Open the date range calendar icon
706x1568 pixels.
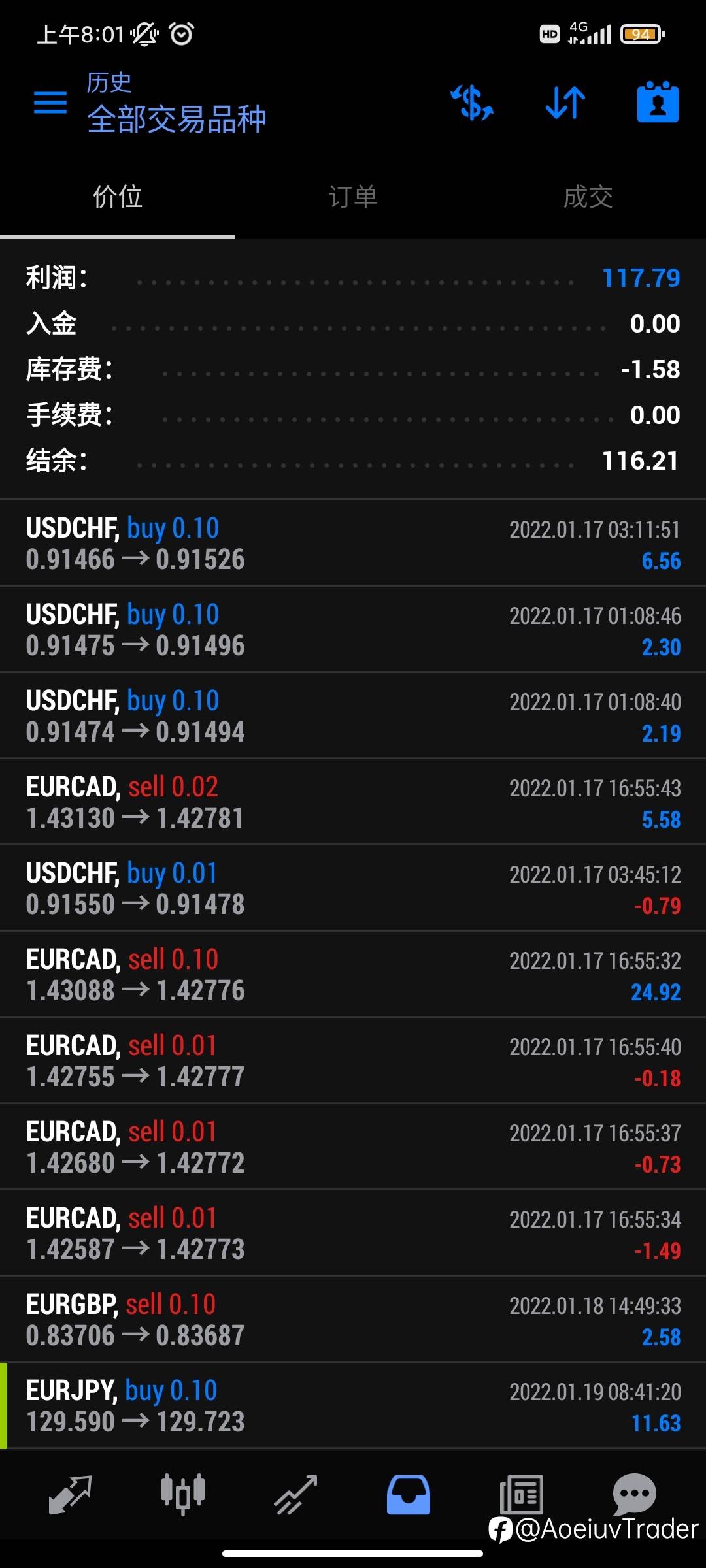tap(658, 102)
